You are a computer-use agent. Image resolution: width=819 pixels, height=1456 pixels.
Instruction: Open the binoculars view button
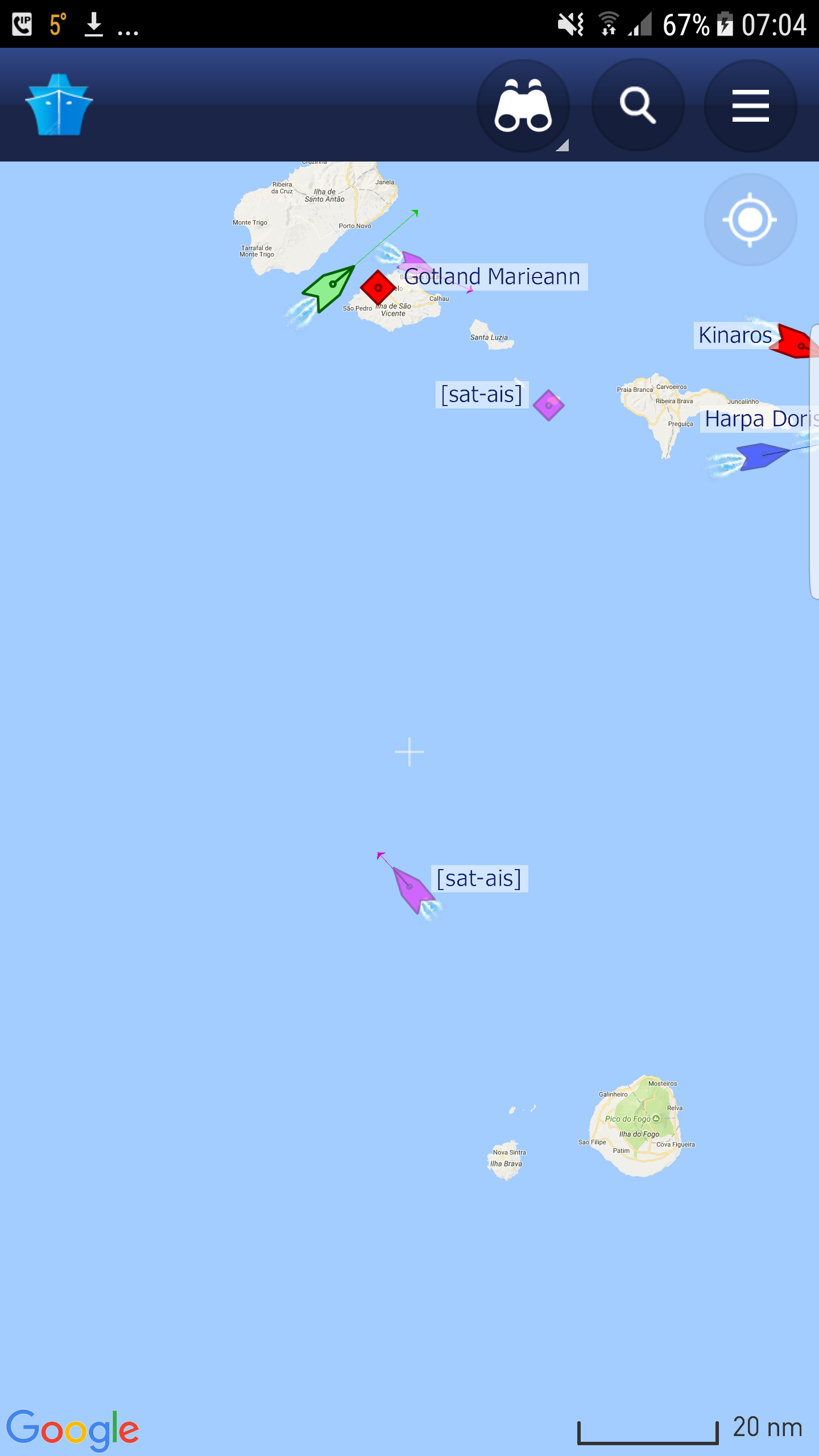(523, 106)
